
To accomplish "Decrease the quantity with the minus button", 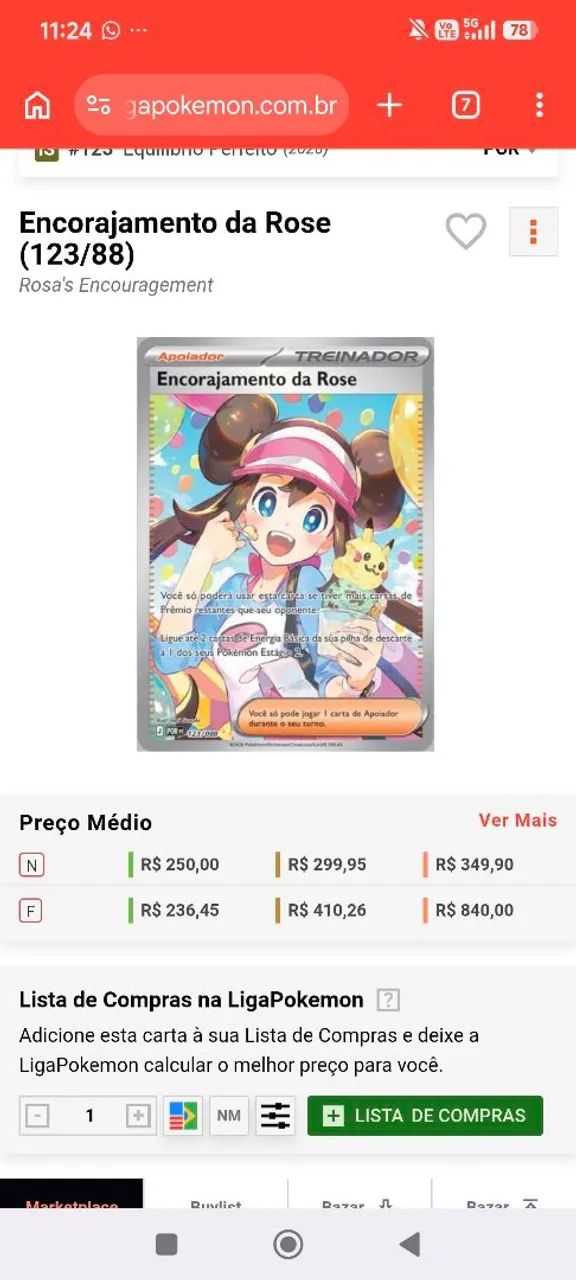I will (37, 1115).
